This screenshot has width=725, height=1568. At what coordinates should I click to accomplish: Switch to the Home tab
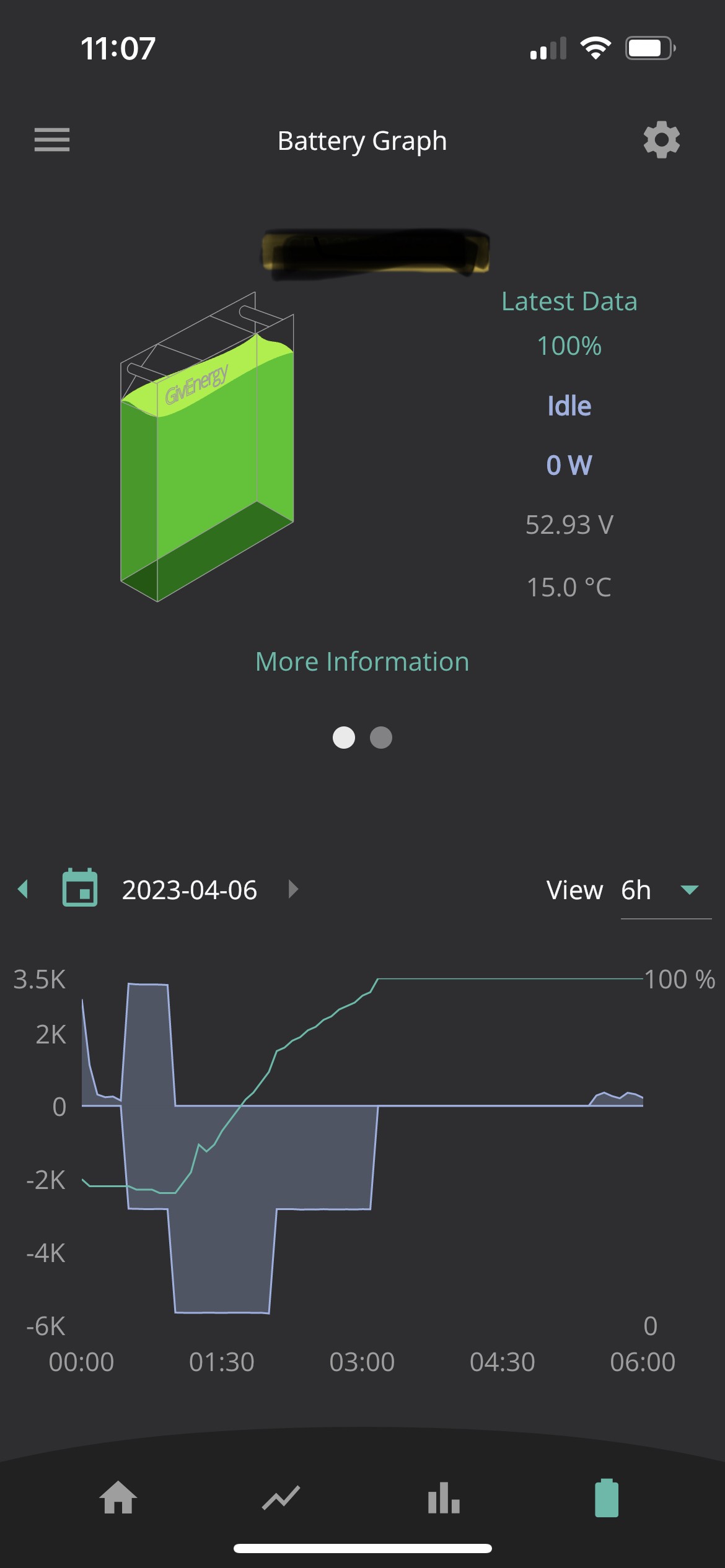tap(118, 1497)
